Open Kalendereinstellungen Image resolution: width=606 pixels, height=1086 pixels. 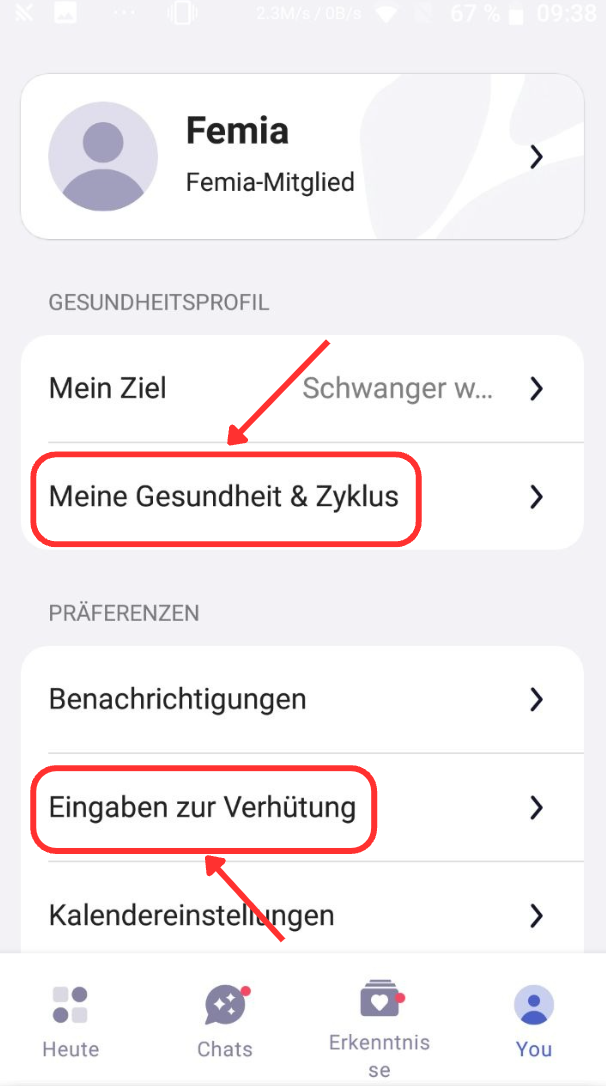pos(302,914)
